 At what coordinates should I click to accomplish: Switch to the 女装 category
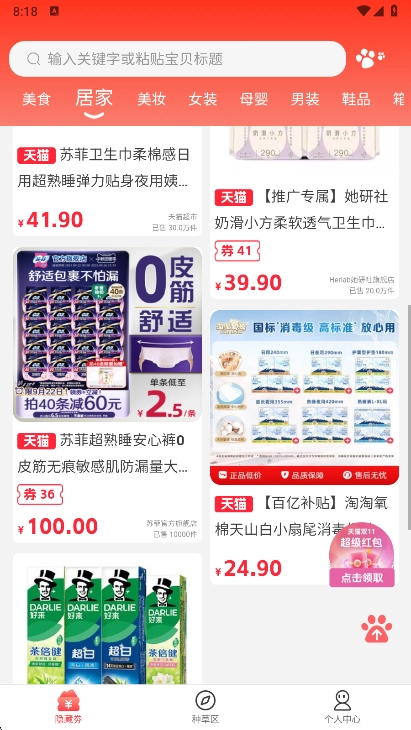pos(202,99)
